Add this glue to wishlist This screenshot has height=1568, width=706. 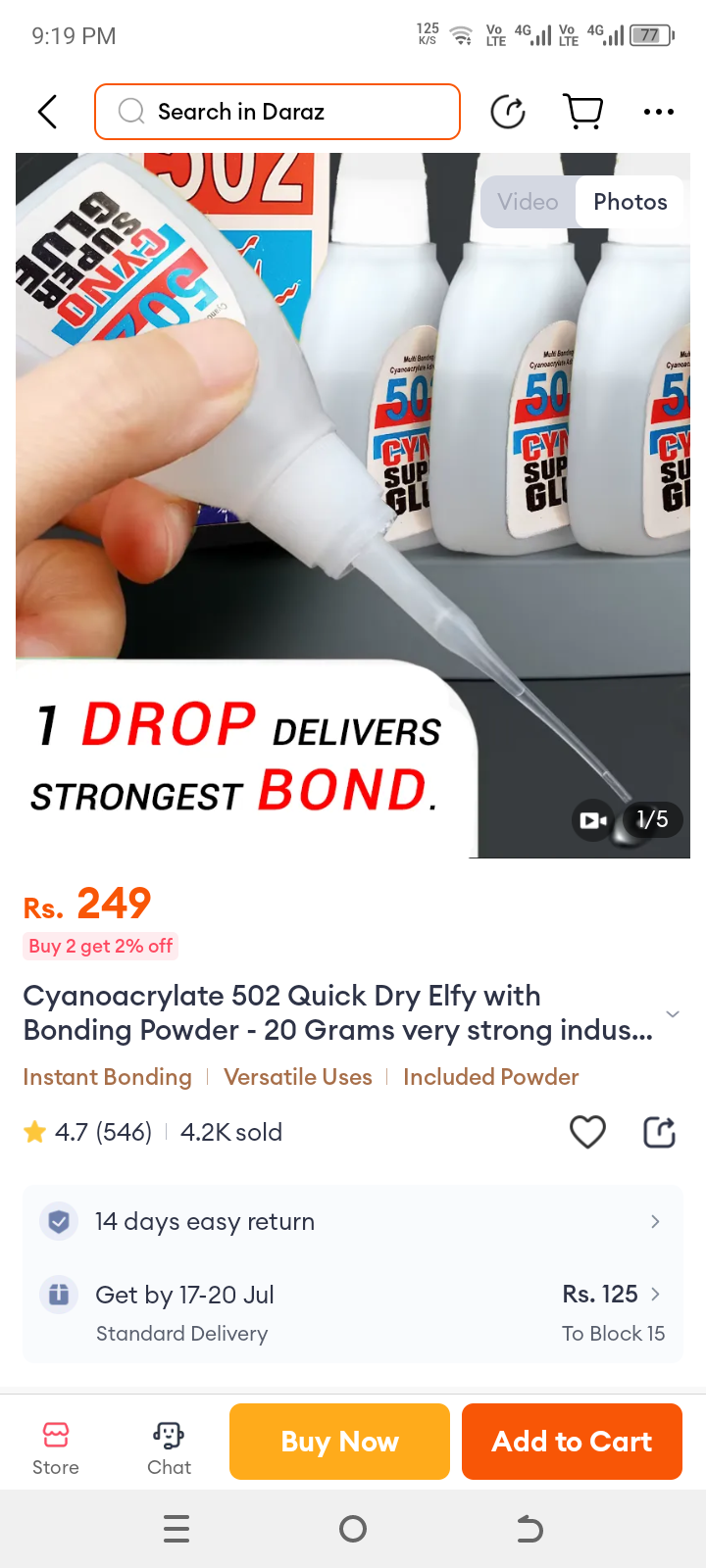tap(587, 1132)
